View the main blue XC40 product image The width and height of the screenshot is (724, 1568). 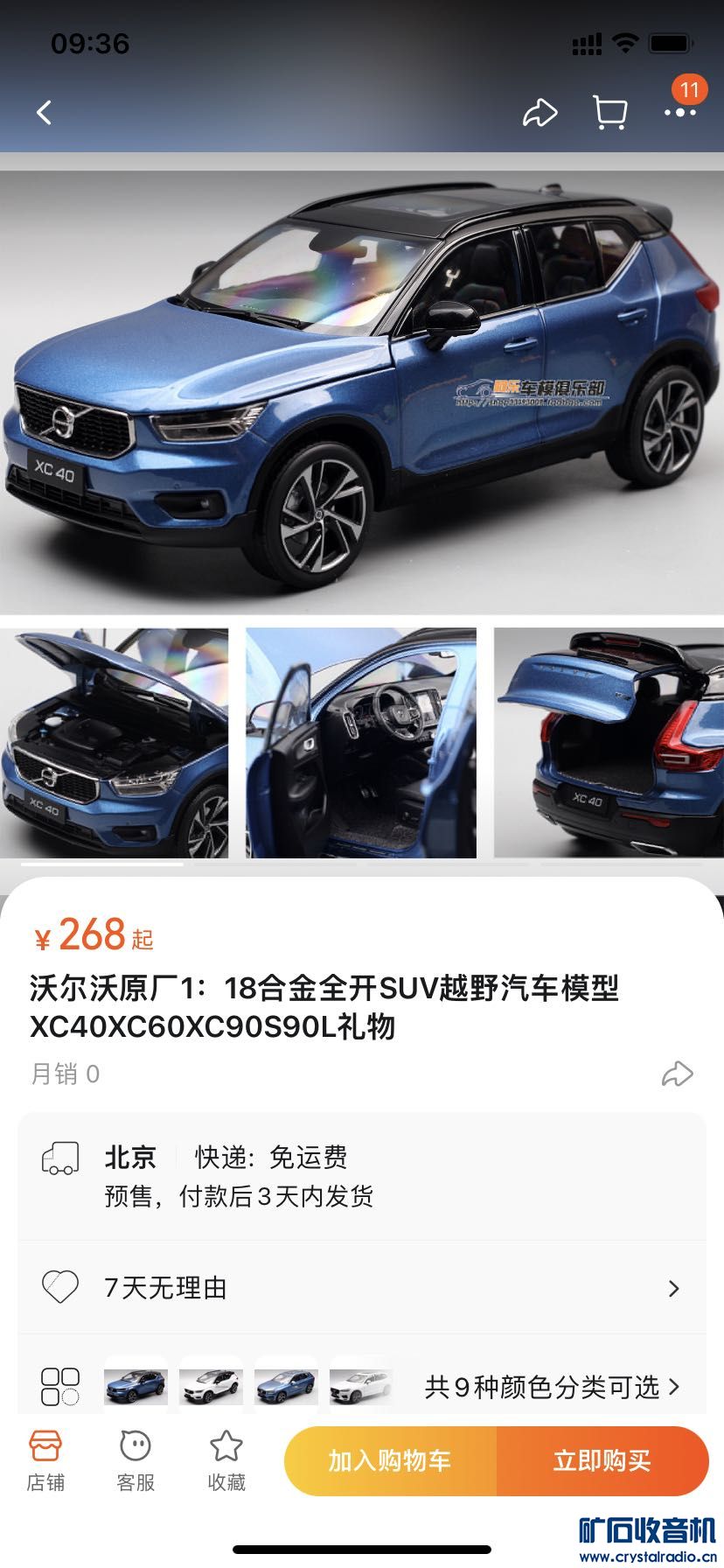[362, 385]
